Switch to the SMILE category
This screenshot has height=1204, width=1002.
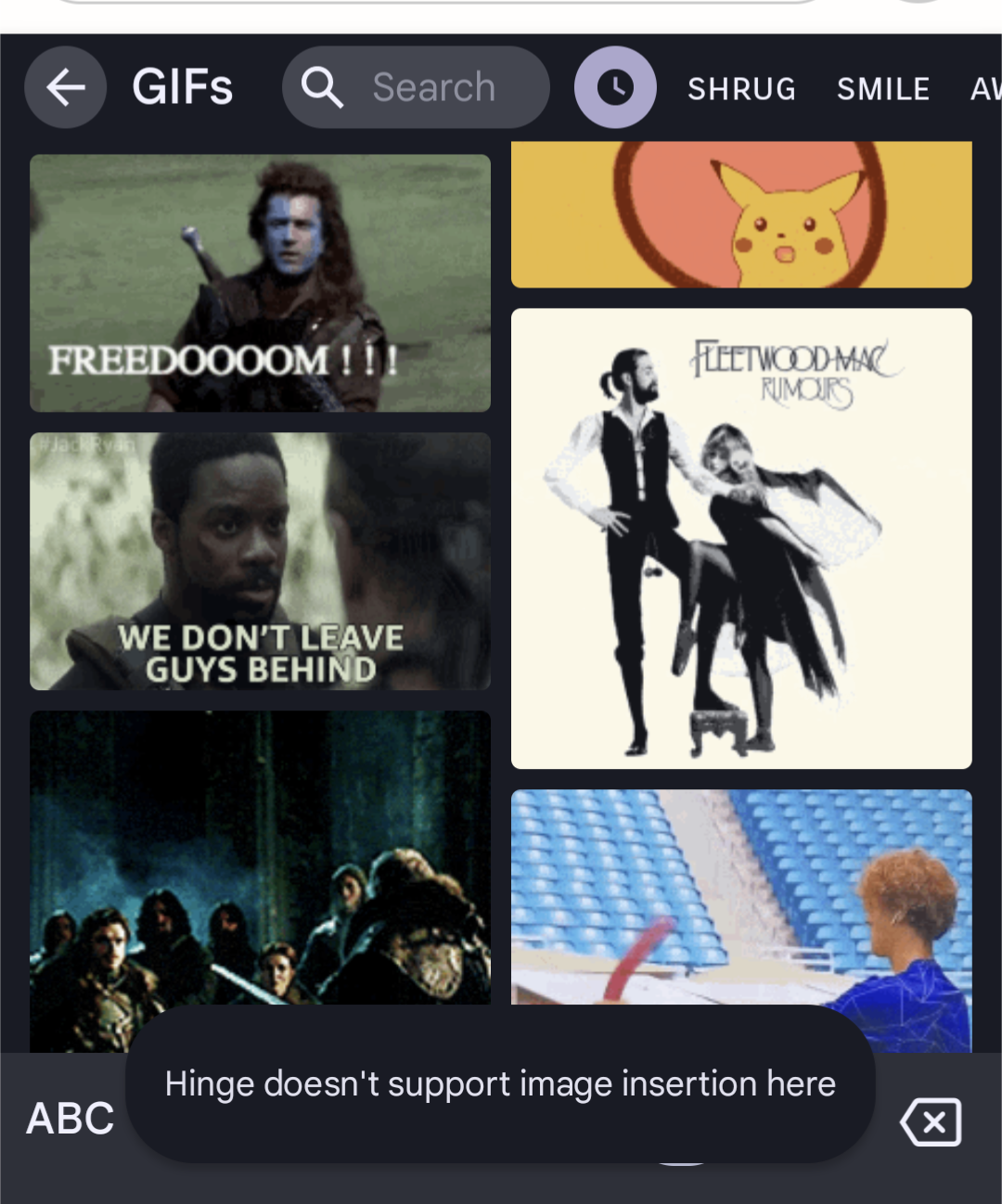click(882, 89)
